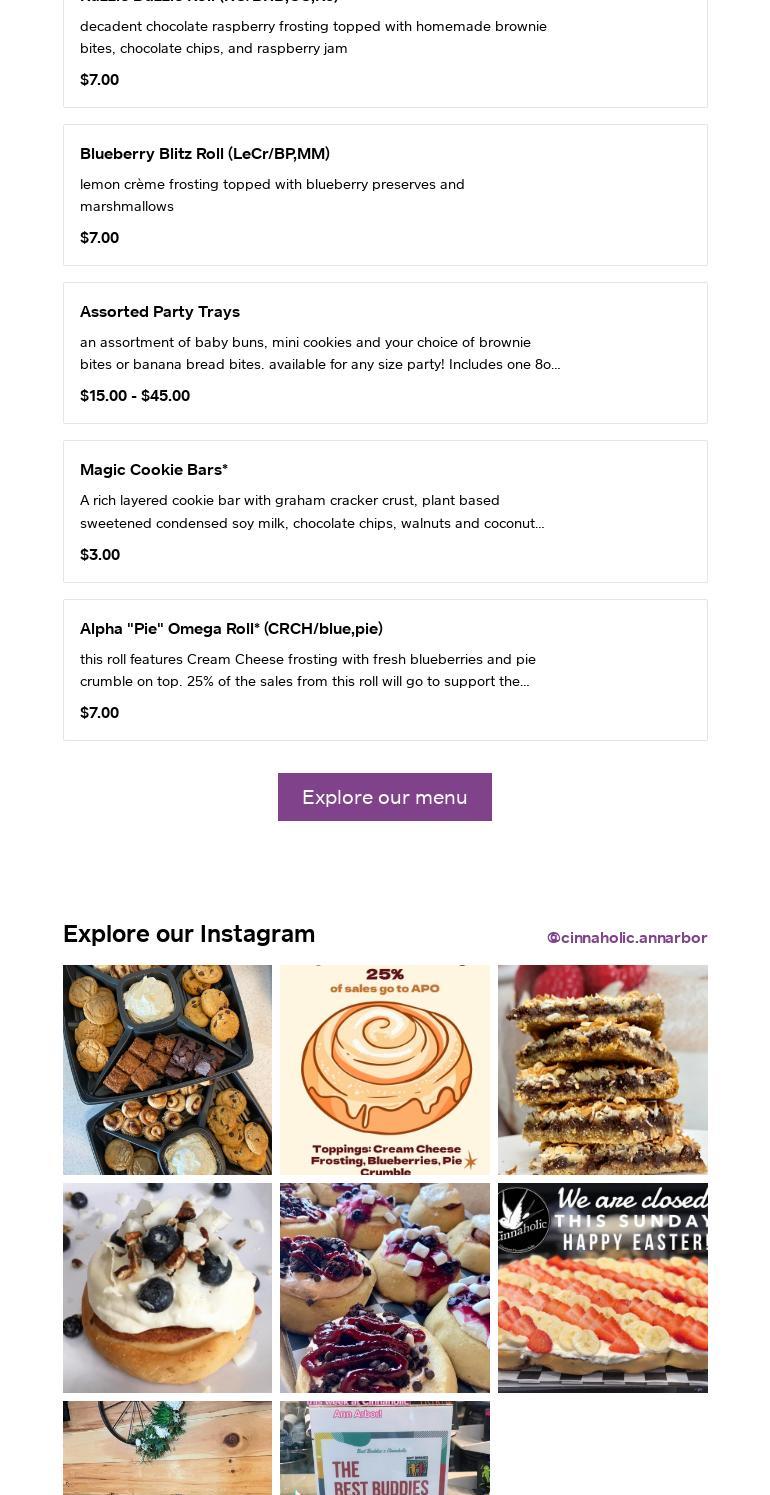
Task: Open the party tray Instagram photo
Action: click(167, 1070)
